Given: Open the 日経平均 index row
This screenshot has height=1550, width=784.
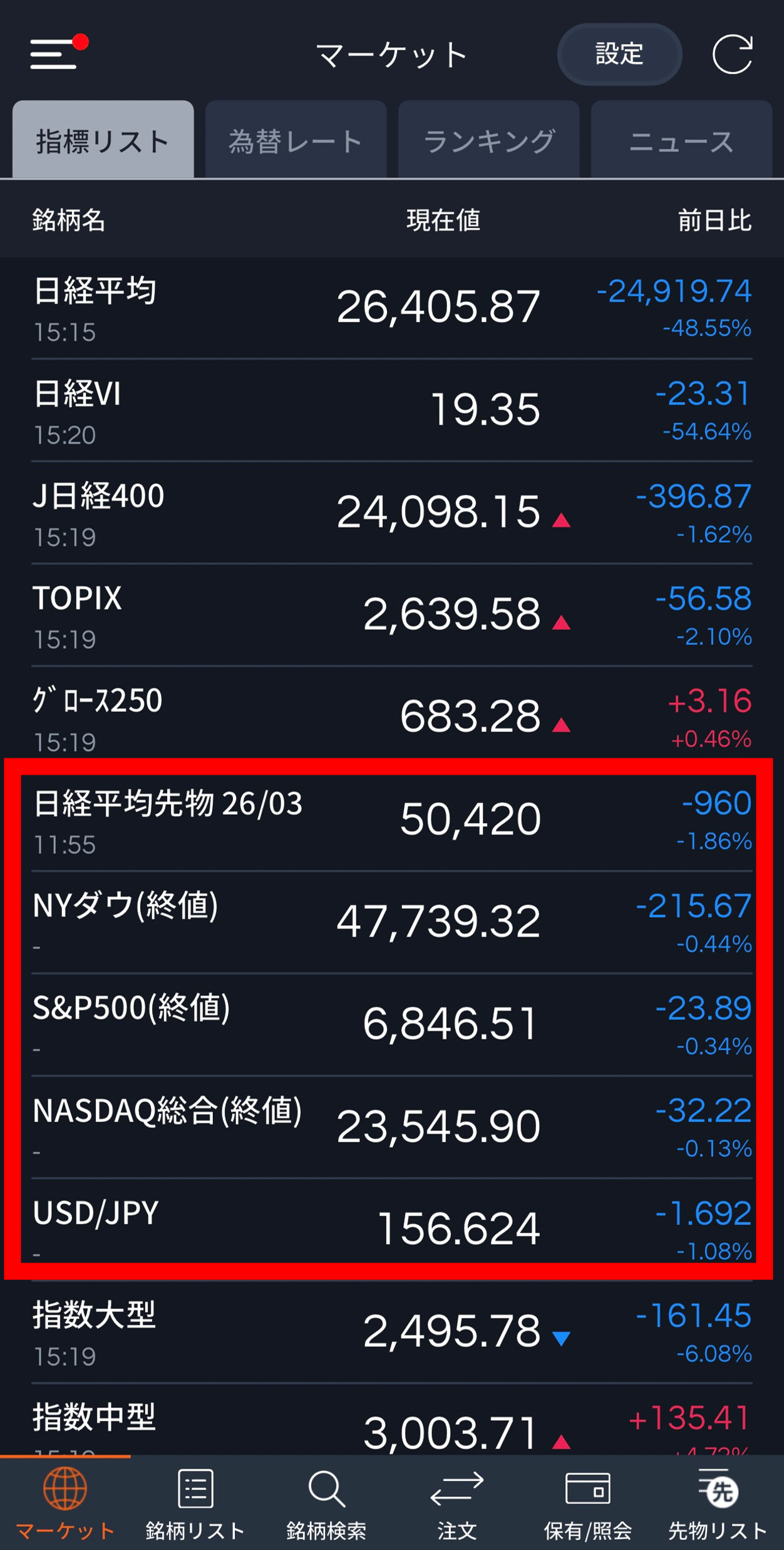Looking at the screenshot, I should [392, 308].
